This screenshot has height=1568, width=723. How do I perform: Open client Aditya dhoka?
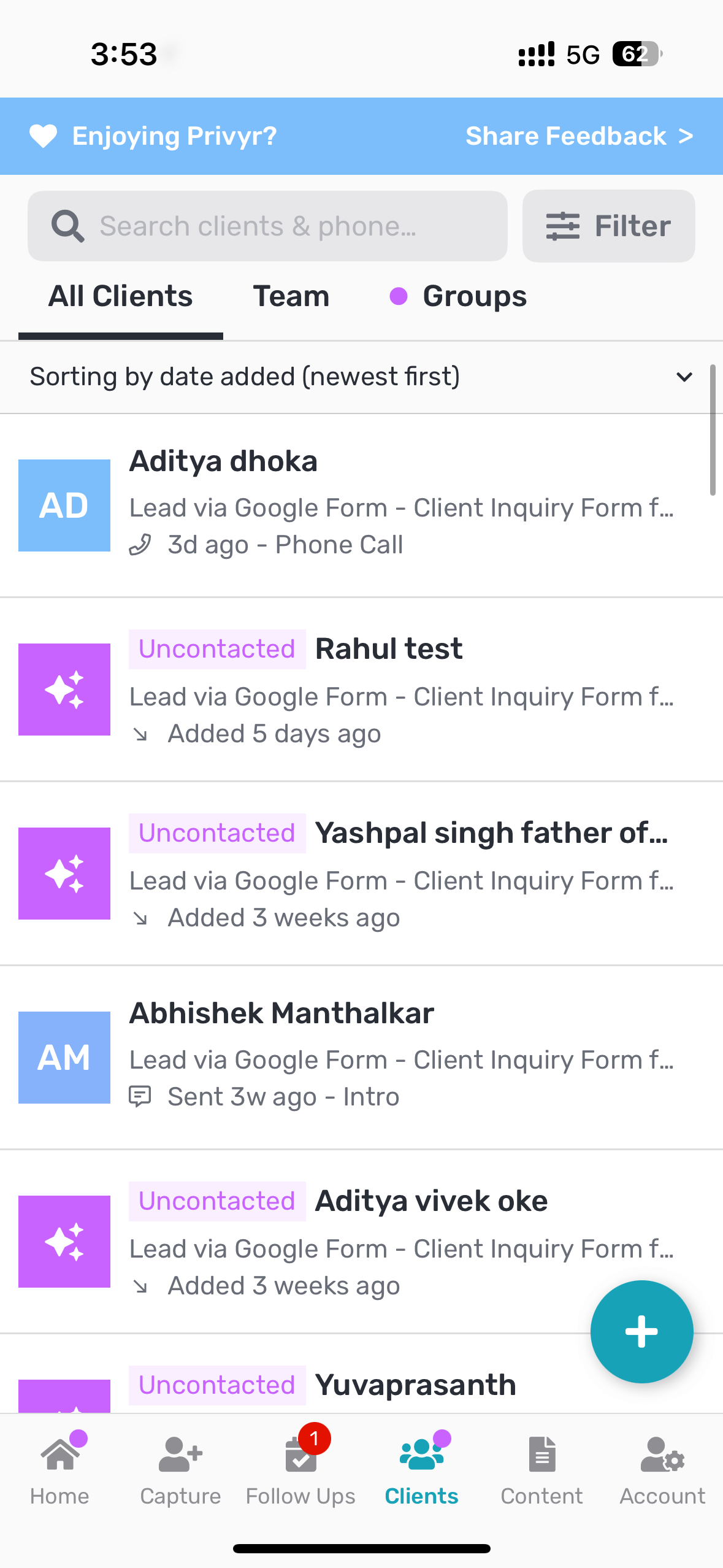point(361,505)
